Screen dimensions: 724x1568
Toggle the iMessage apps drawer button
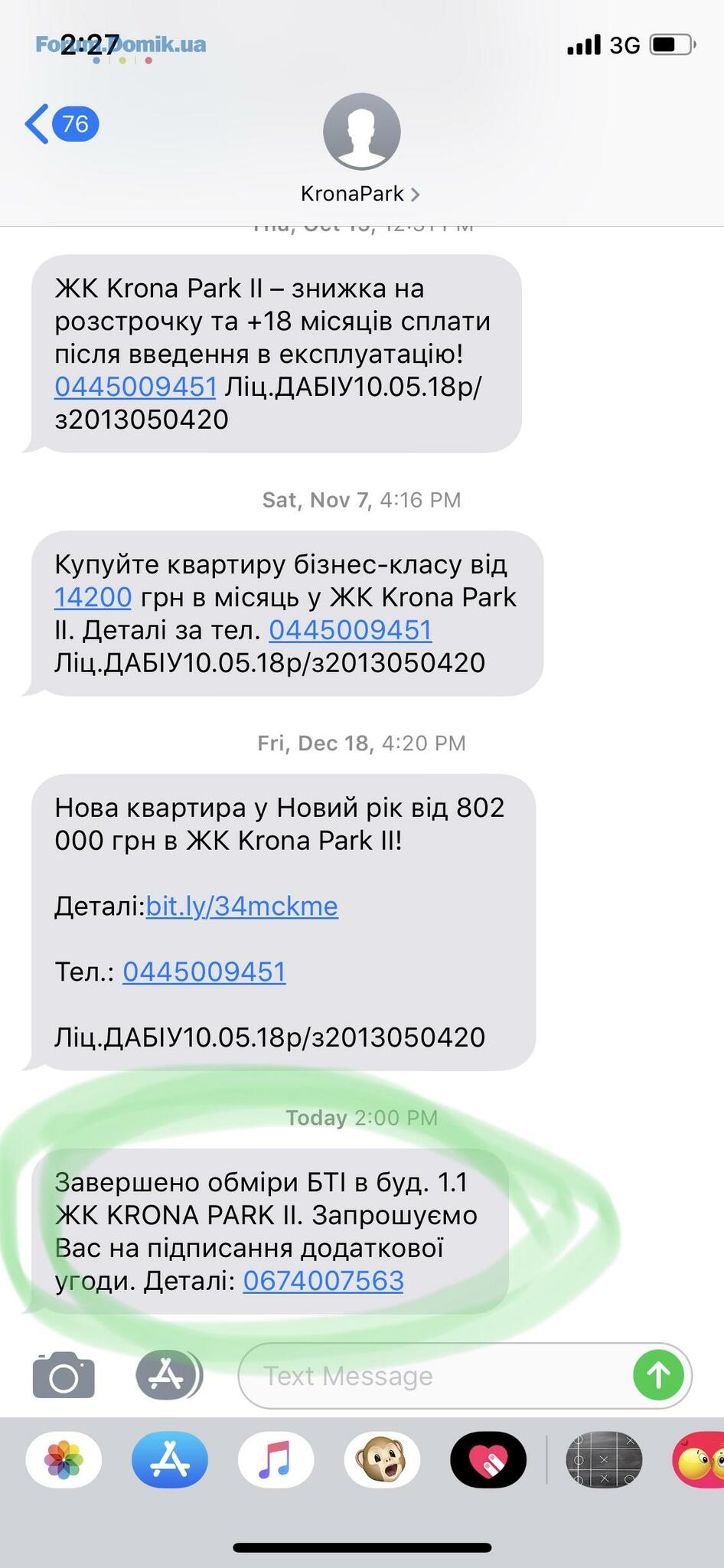point(168,1376)
